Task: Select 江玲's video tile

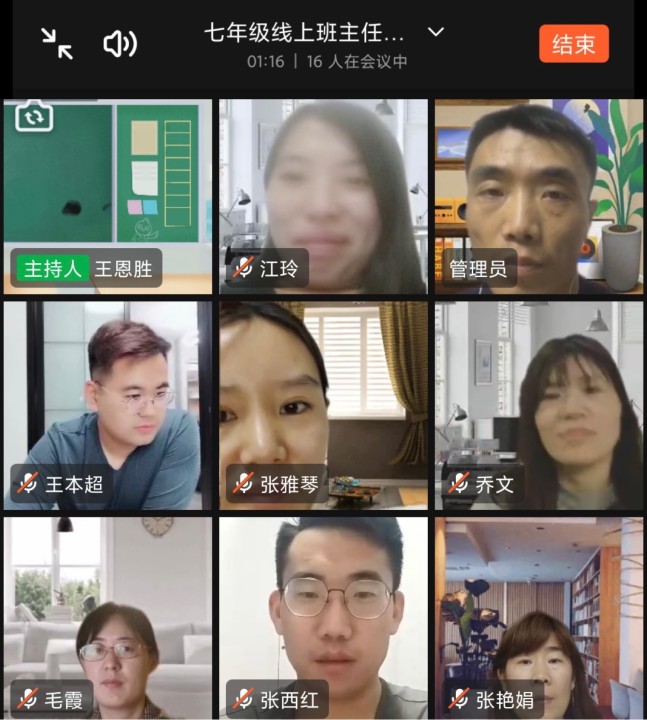Action: (323, 197)
